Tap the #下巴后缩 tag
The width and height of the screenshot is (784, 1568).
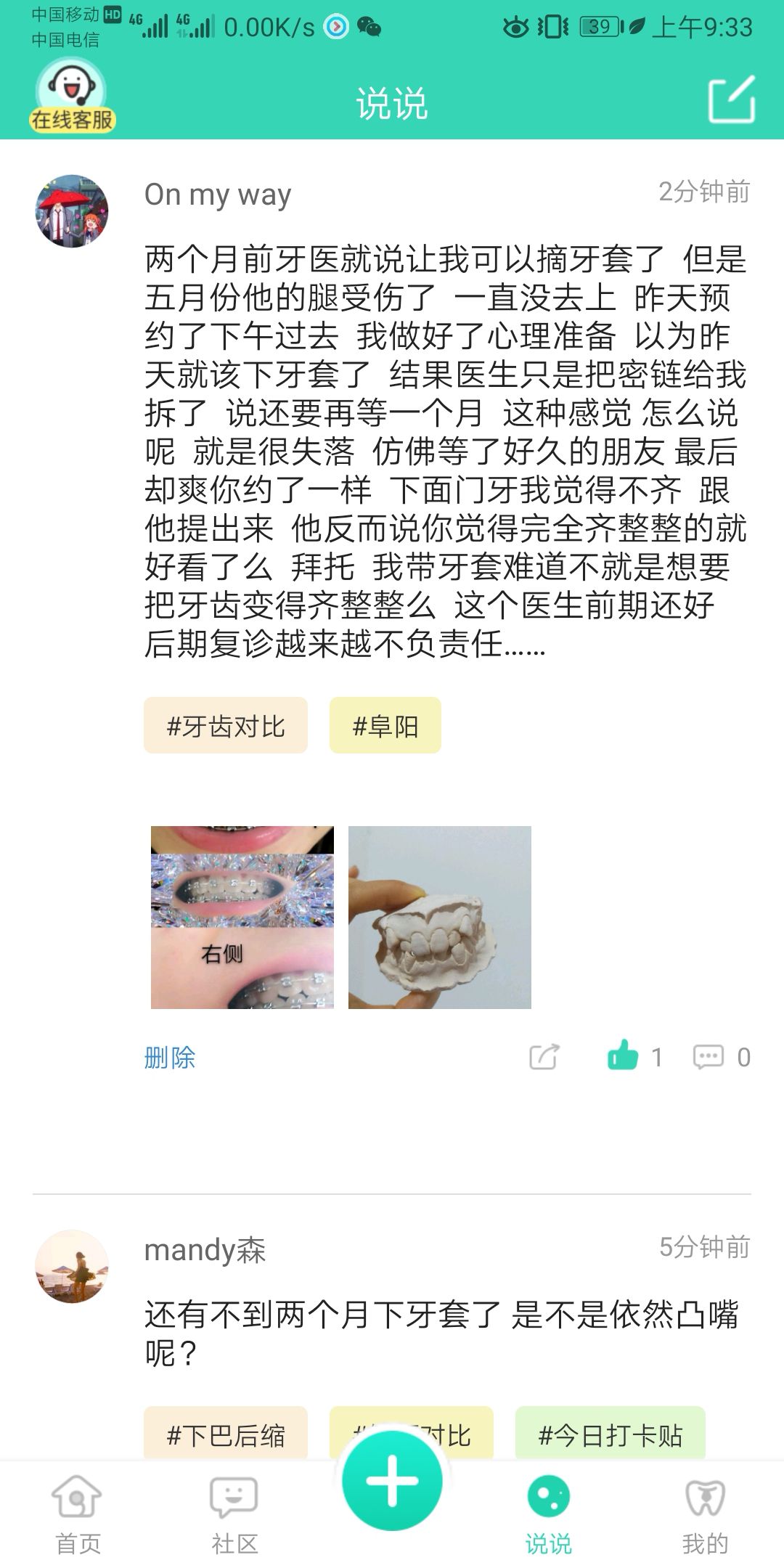[226, 1434]
